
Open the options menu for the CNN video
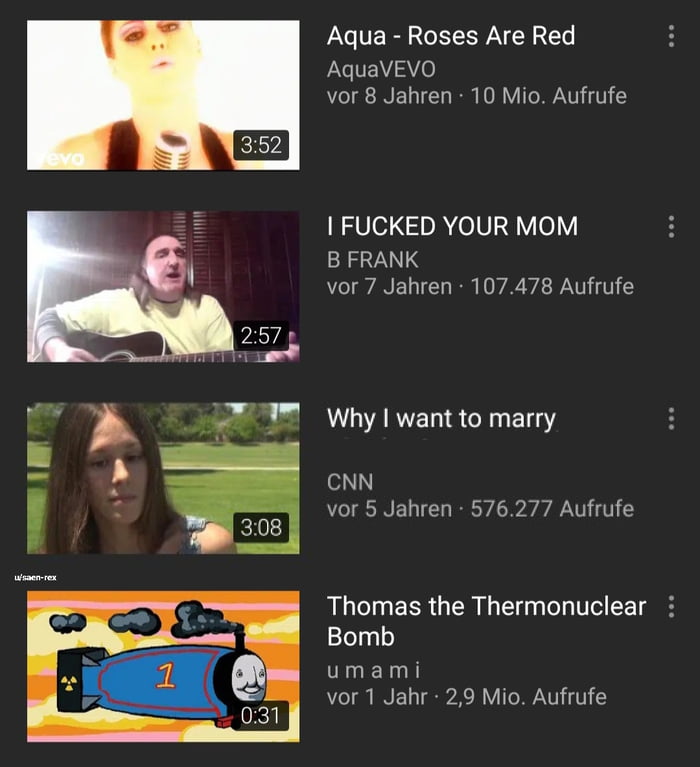670,419
